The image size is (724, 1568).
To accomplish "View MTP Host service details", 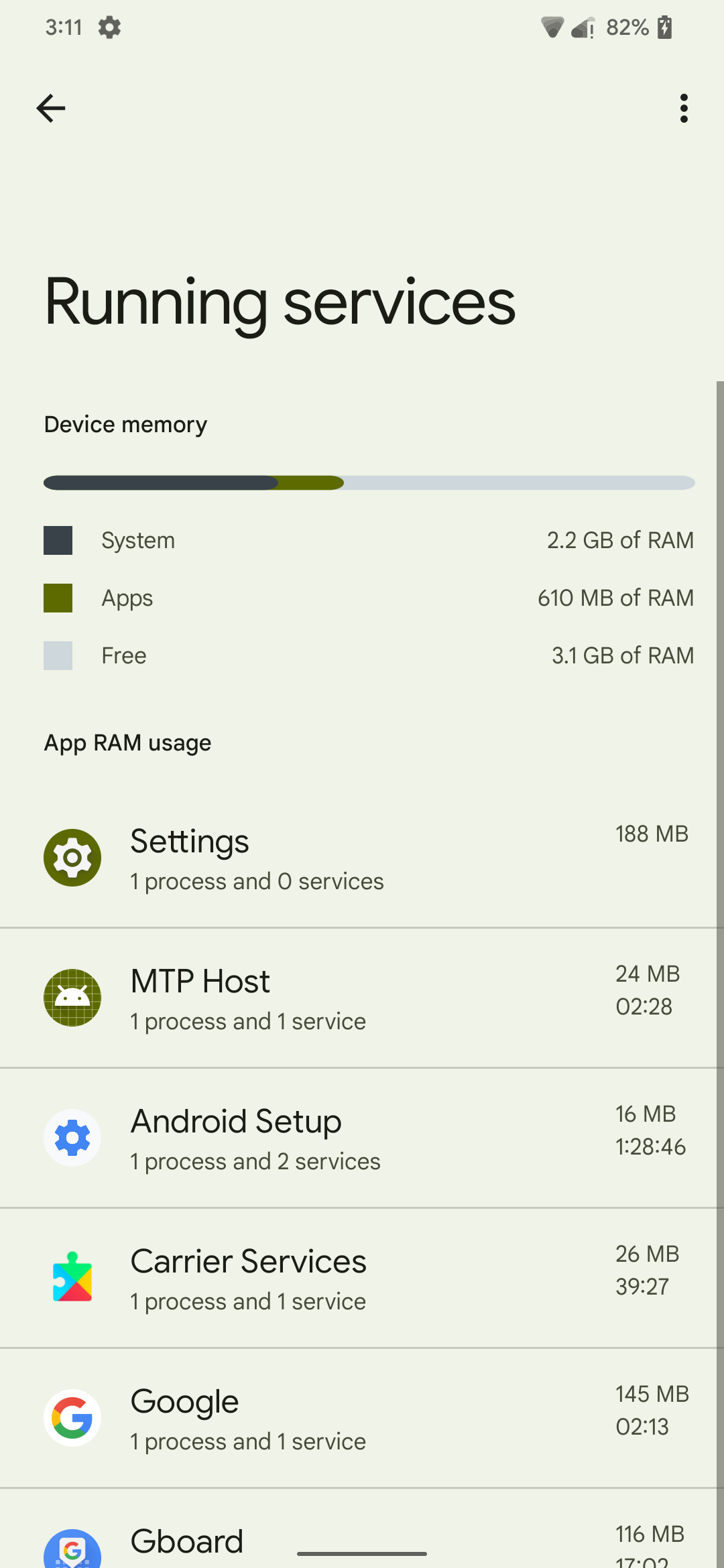I will tap(362, 998).
